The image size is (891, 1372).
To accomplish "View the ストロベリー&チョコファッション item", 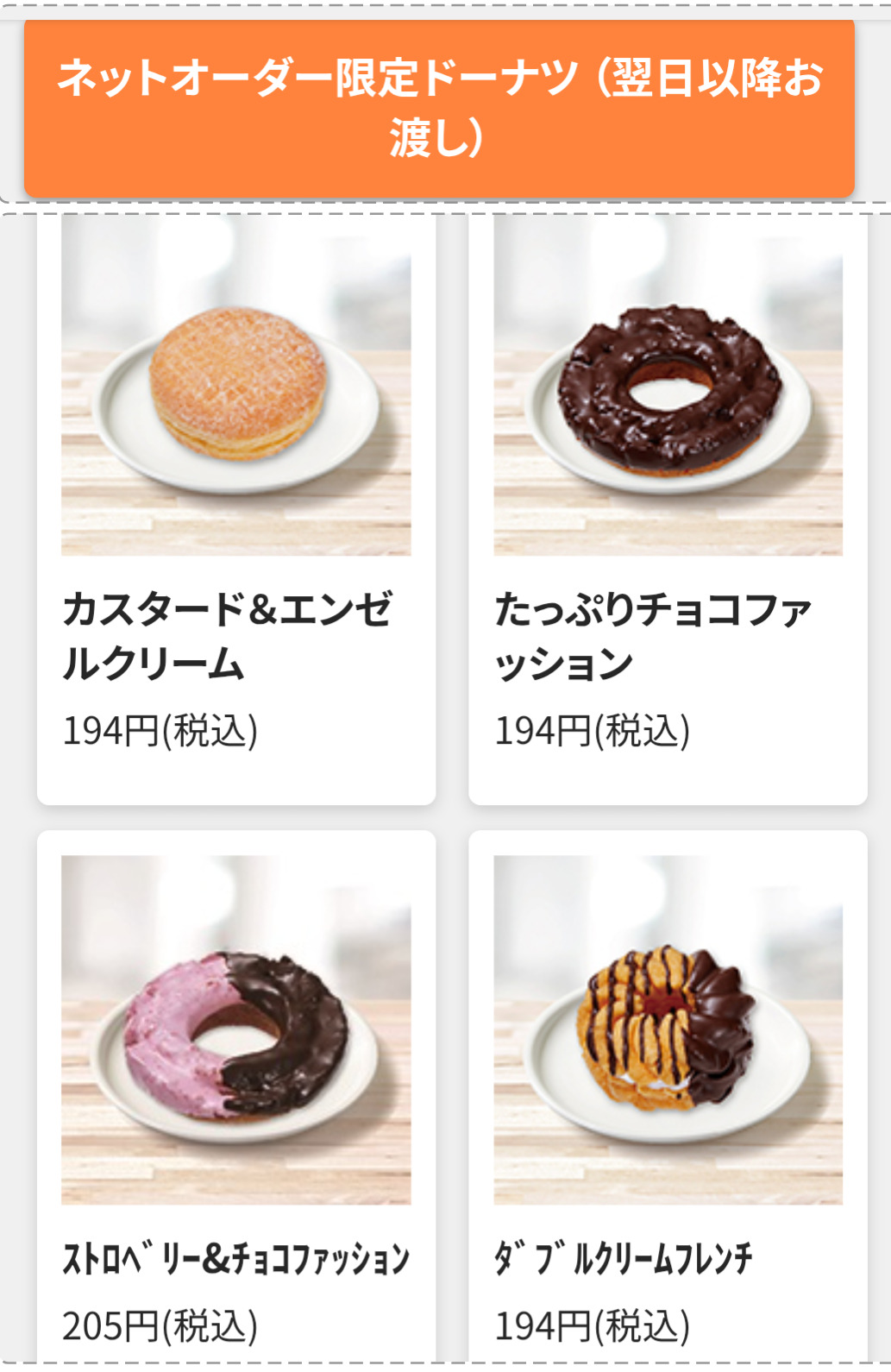I will pyautogui.click(x=235, y=1096).
